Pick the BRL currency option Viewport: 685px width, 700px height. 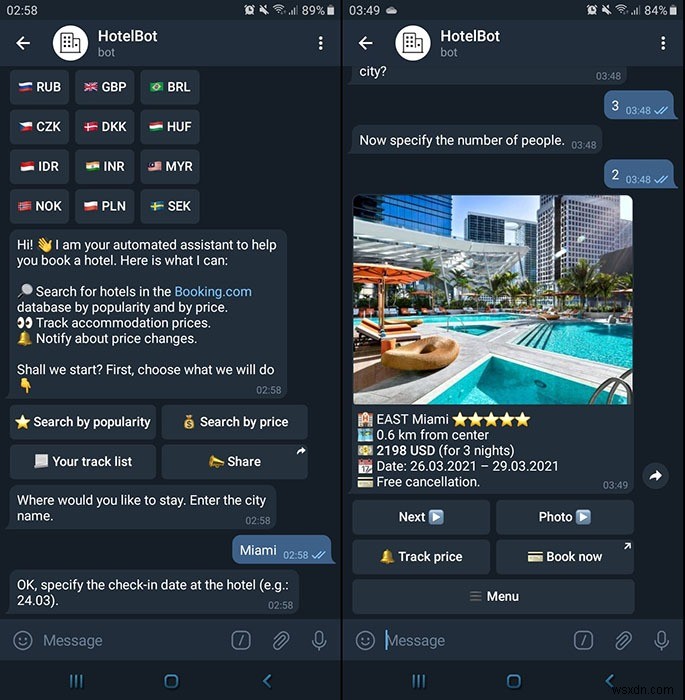(169, 87)
